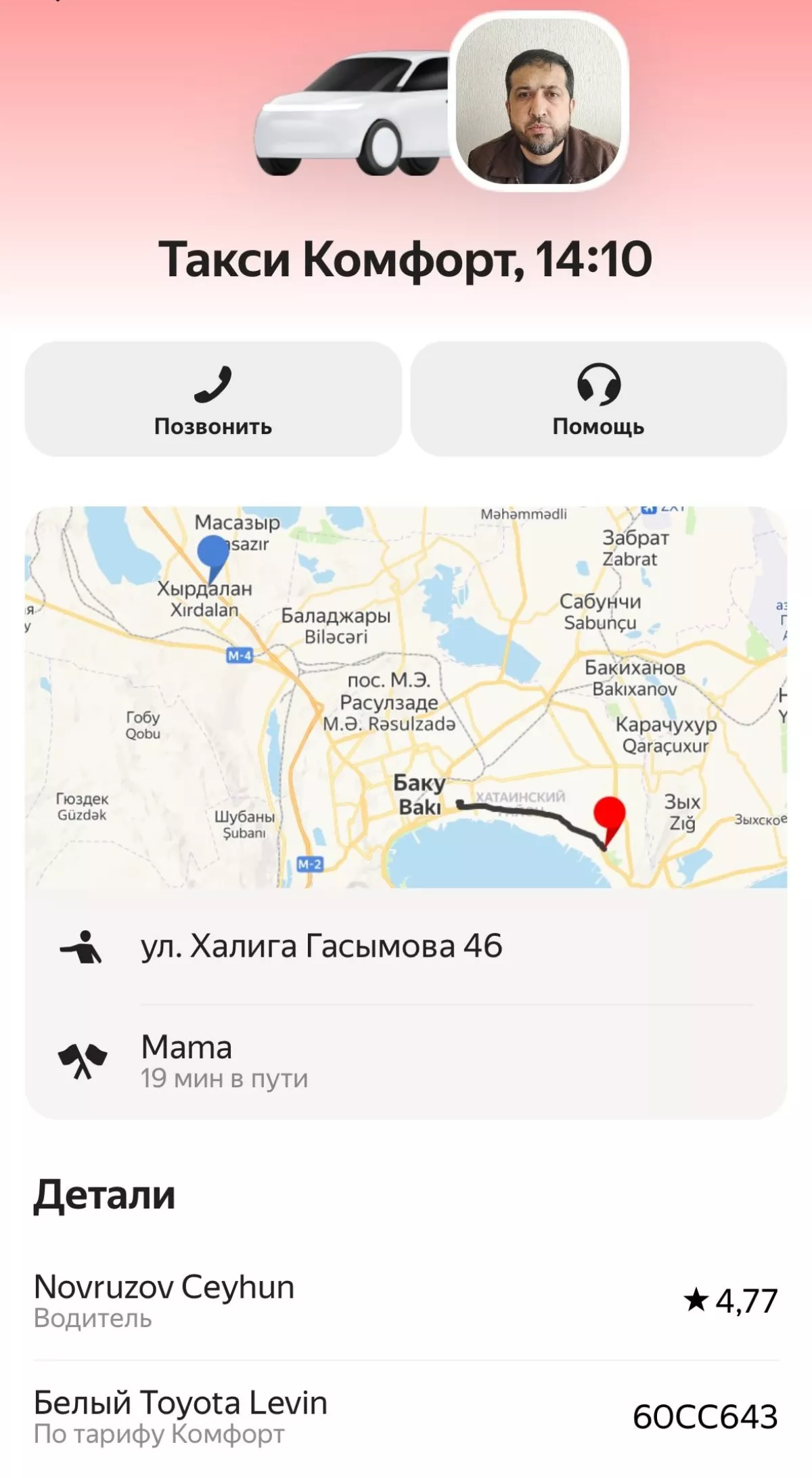Image resolution: width=812 pixels, height=1478 pixels.
Task: Open the trip route map
Action: (406, 697)
